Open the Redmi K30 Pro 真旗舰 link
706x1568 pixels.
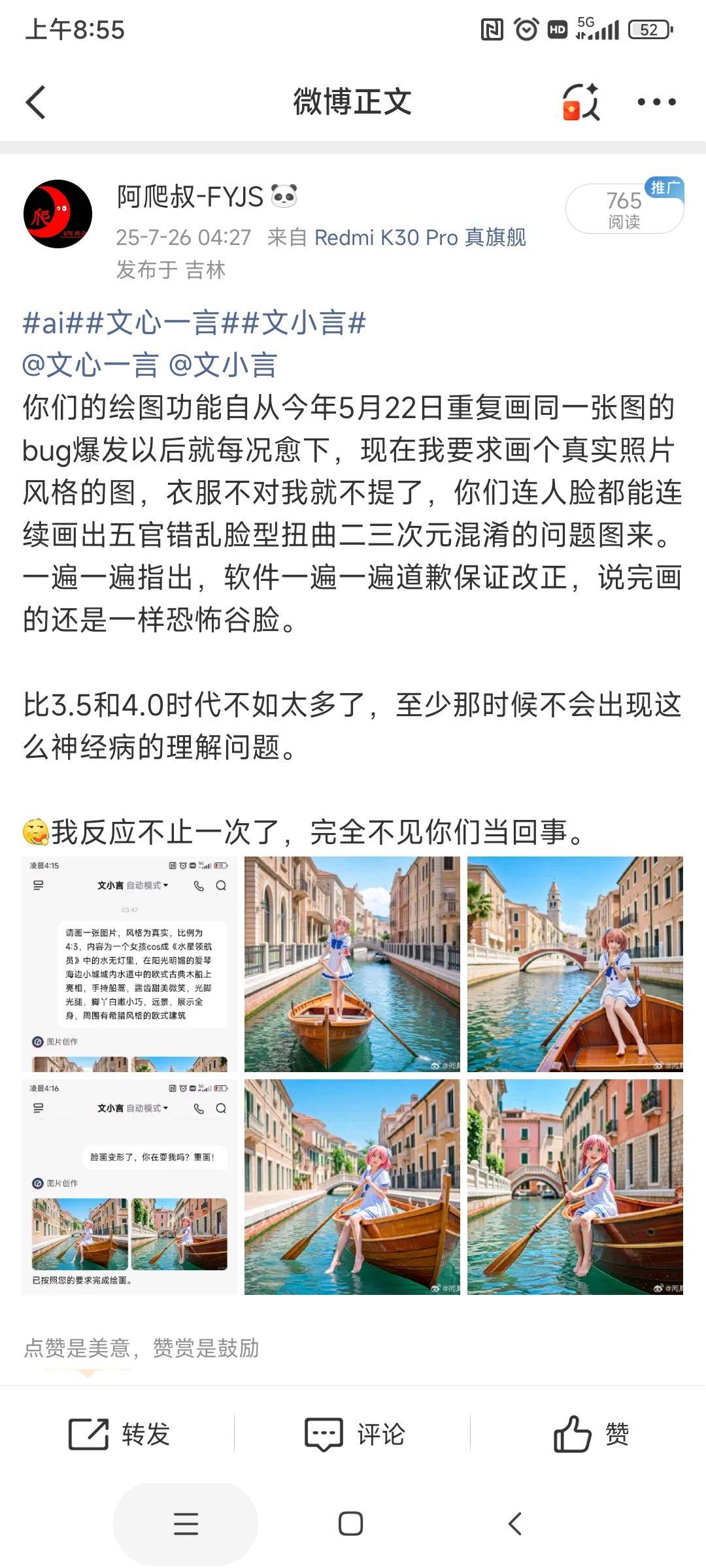click(420, 237)
